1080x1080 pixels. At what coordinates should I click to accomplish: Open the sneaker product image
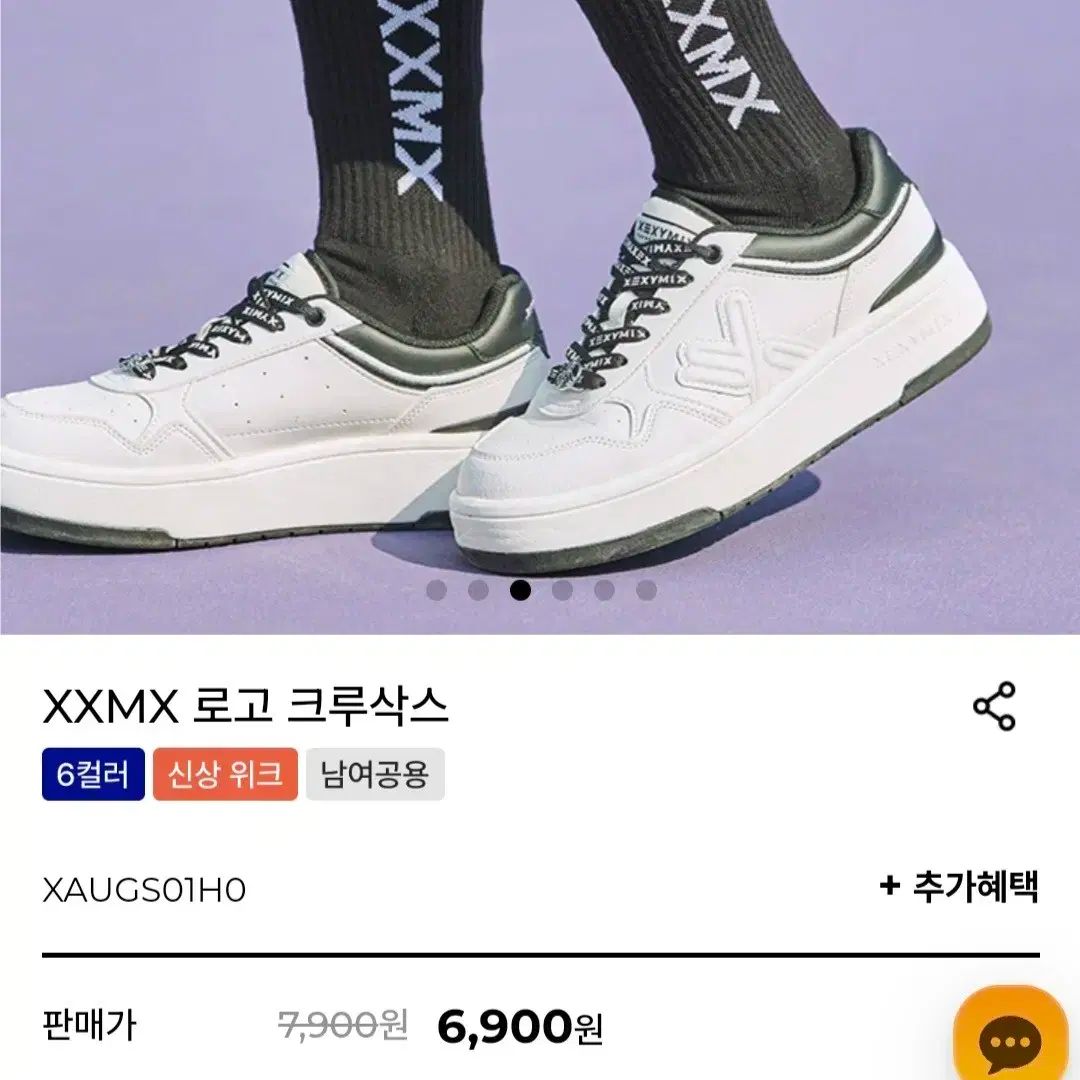click(540, 300)
